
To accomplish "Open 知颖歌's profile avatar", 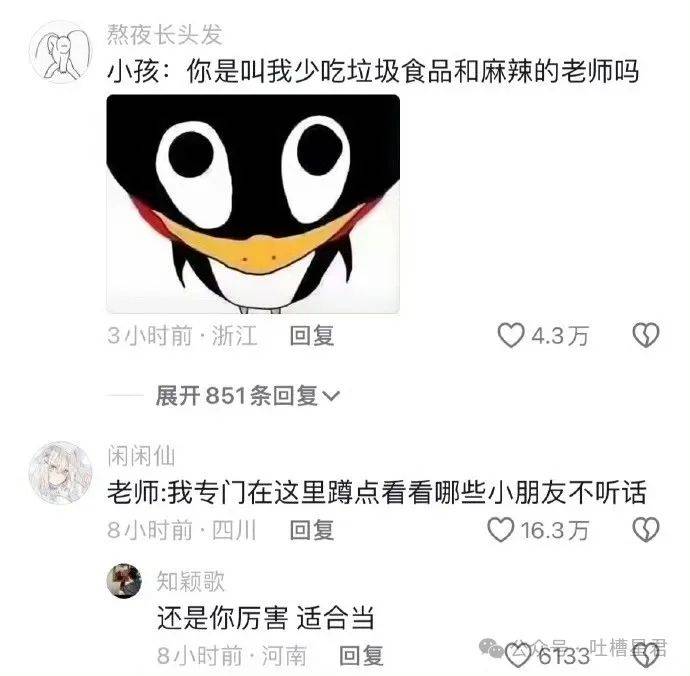I will (124, 580).
